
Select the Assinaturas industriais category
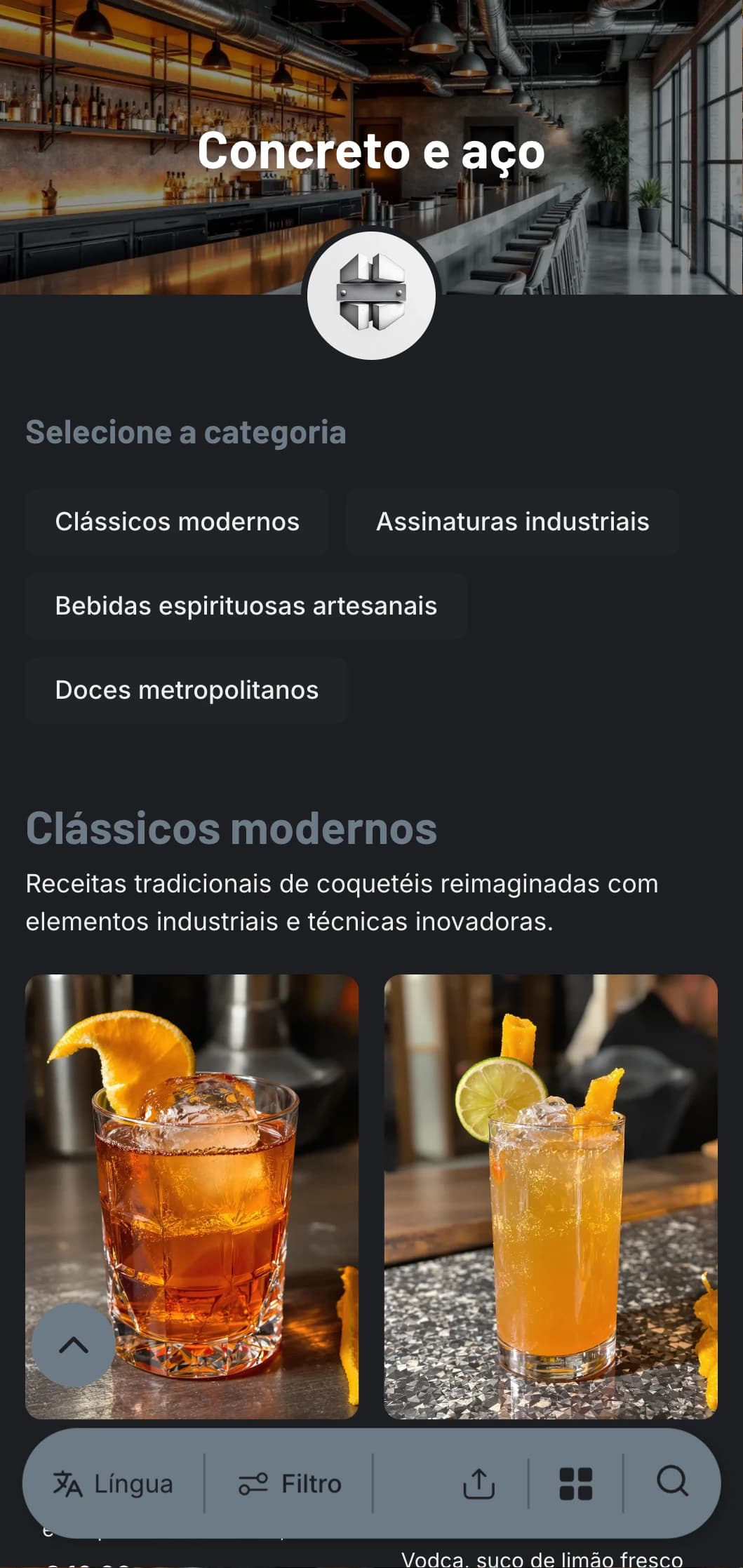pos(512,522)
